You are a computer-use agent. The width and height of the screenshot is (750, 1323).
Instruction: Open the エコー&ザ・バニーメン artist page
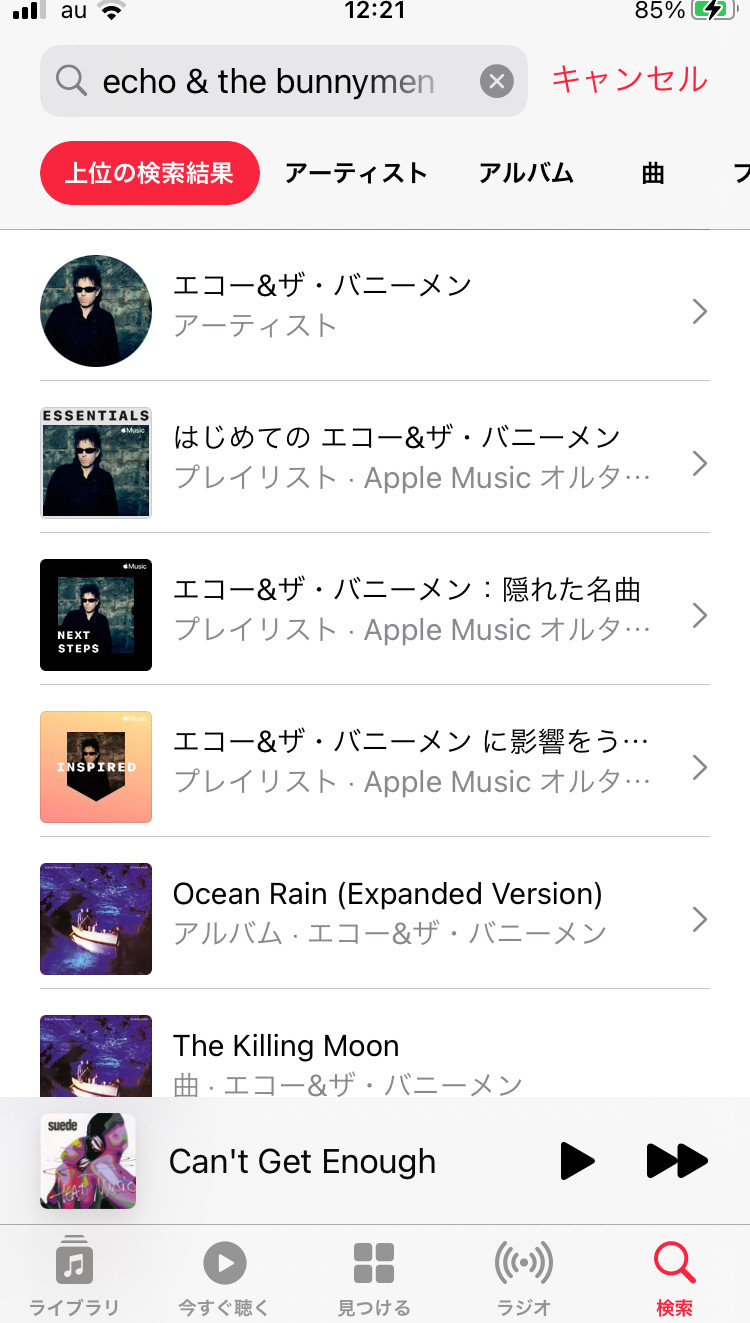coord(375,311)
